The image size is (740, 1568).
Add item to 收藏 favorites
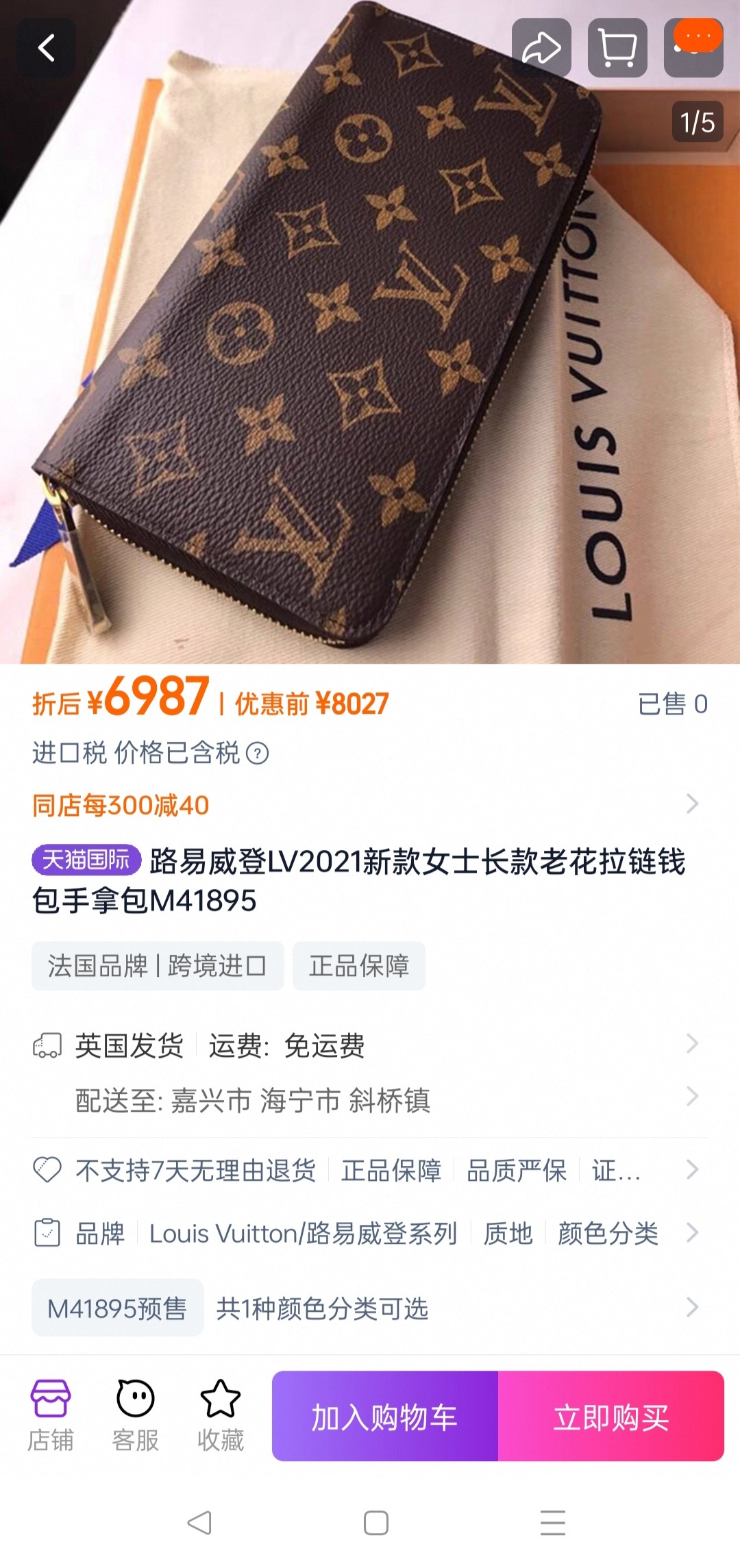click(220, 1415)
